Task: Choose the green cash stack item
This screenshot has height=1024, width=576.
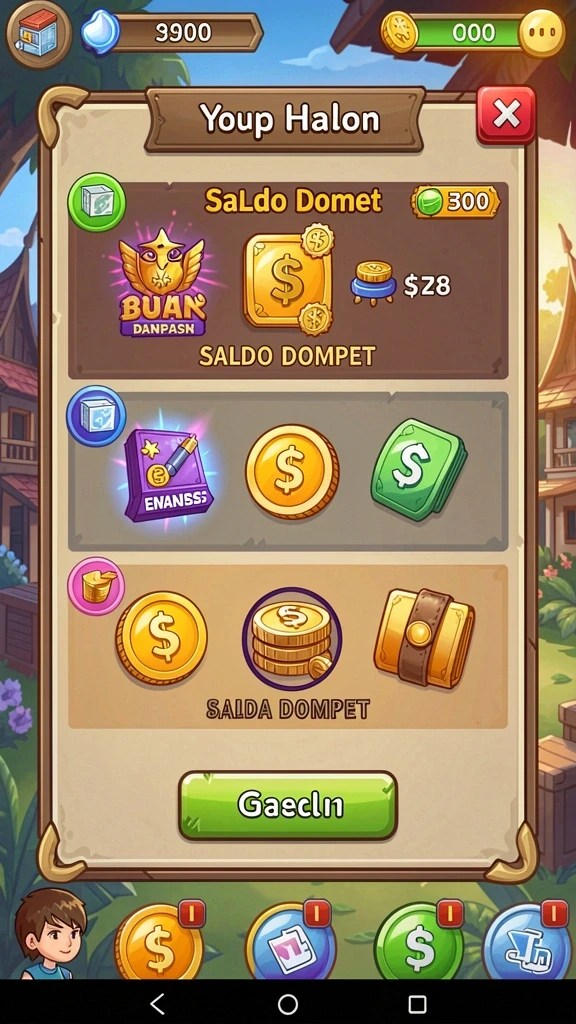Action: point(419,470)
